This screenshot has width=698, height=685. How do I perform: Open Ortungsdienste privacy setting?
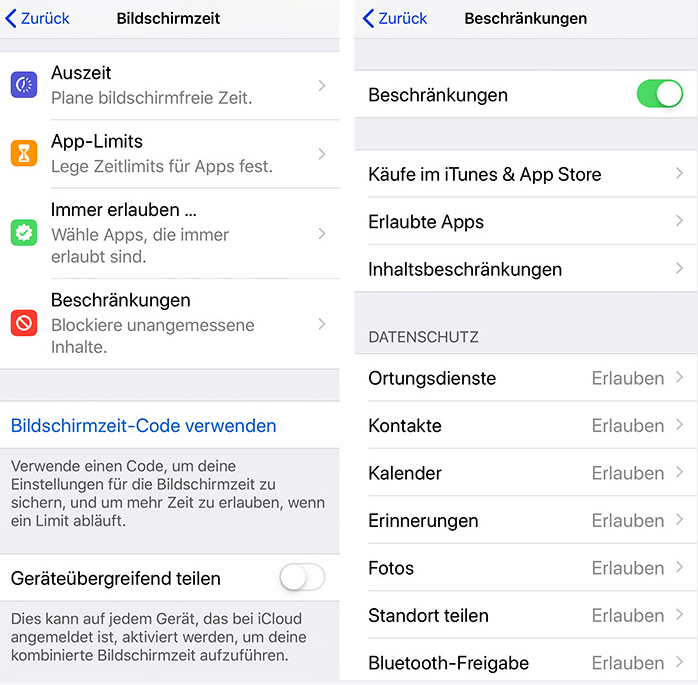coord(525,378)
